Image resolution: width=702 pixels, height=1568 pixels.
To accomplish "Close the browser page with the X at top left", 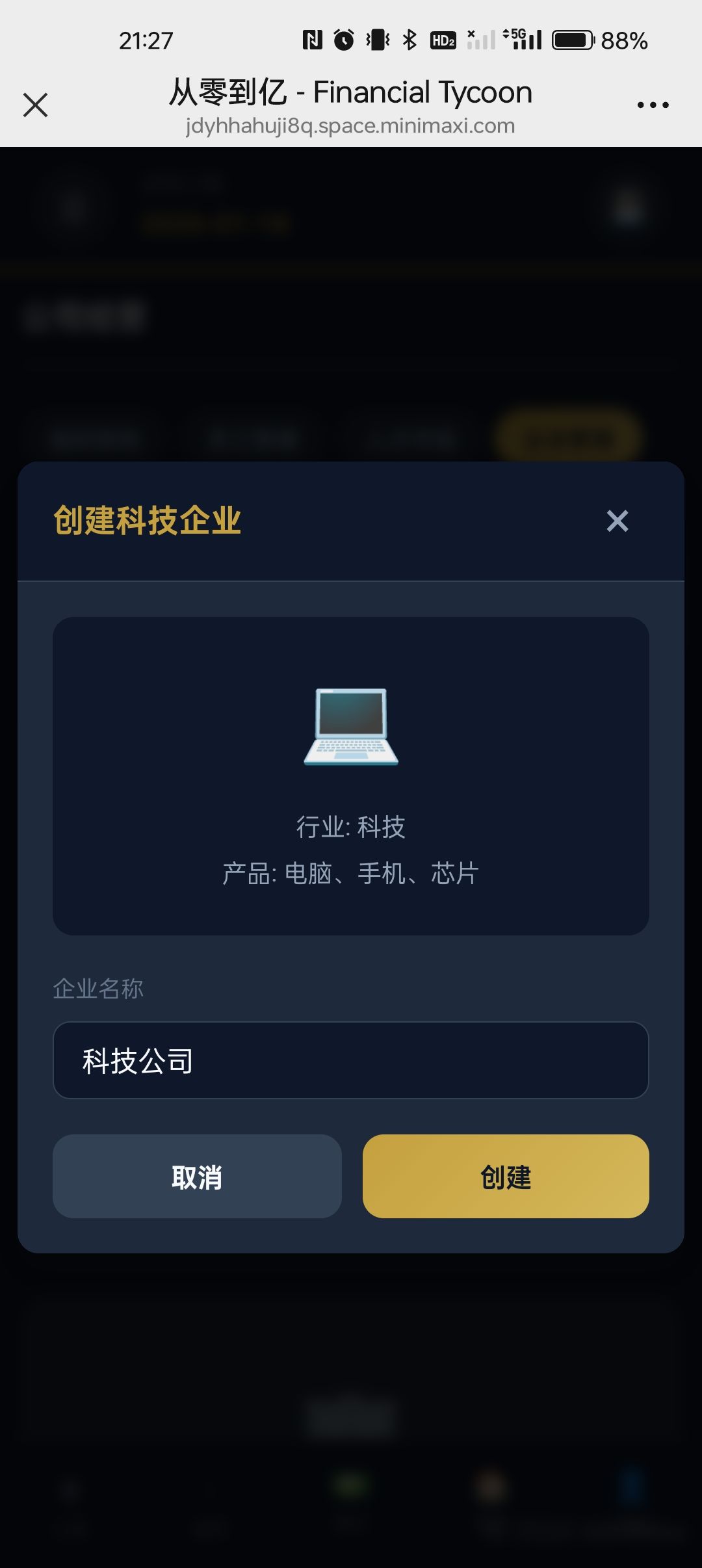I will coord(36,105).
